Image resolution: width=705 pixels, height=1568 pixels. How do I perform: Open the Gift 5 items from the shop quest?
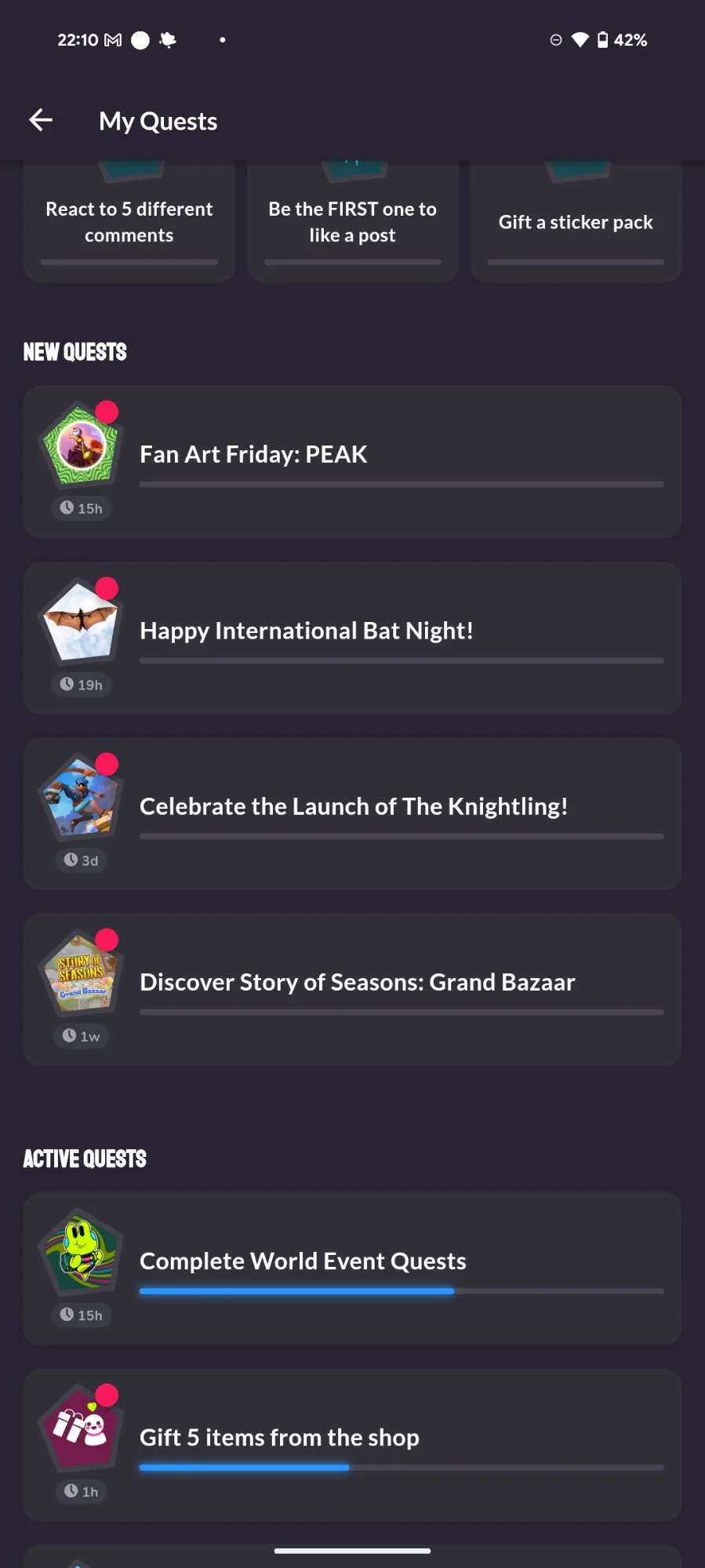(352, 1445)
